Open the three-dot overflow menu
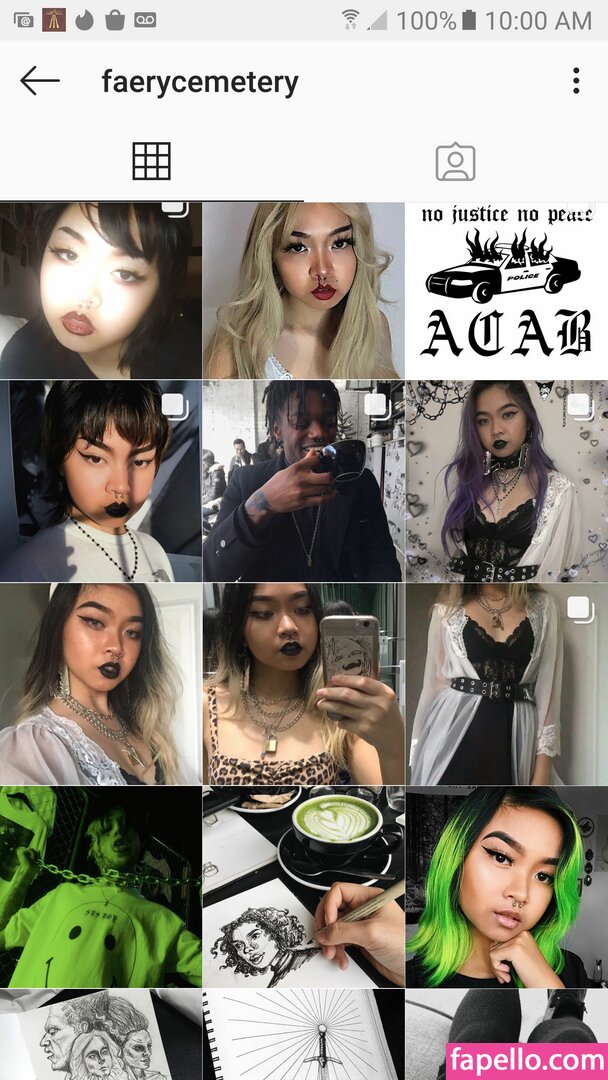This screenshot has height=1080, width=608. coord(576,81)
